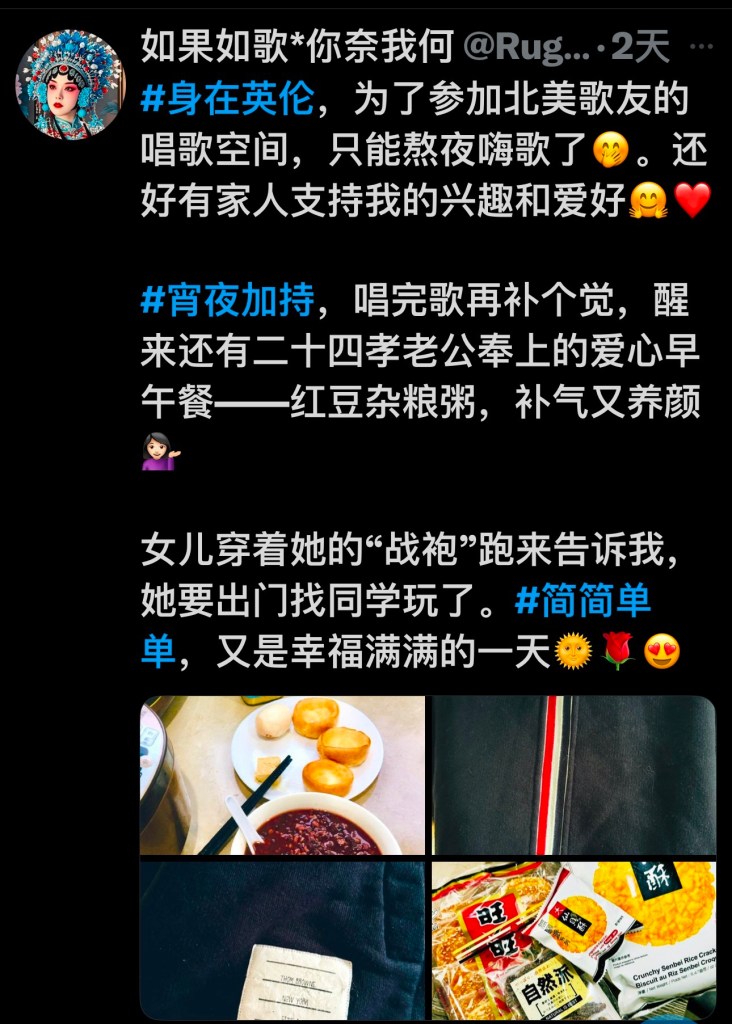This screenshot has width=732, height=1024.
Task: View the red-striped dark jacket photo
Action: click(x=573, y=775)
